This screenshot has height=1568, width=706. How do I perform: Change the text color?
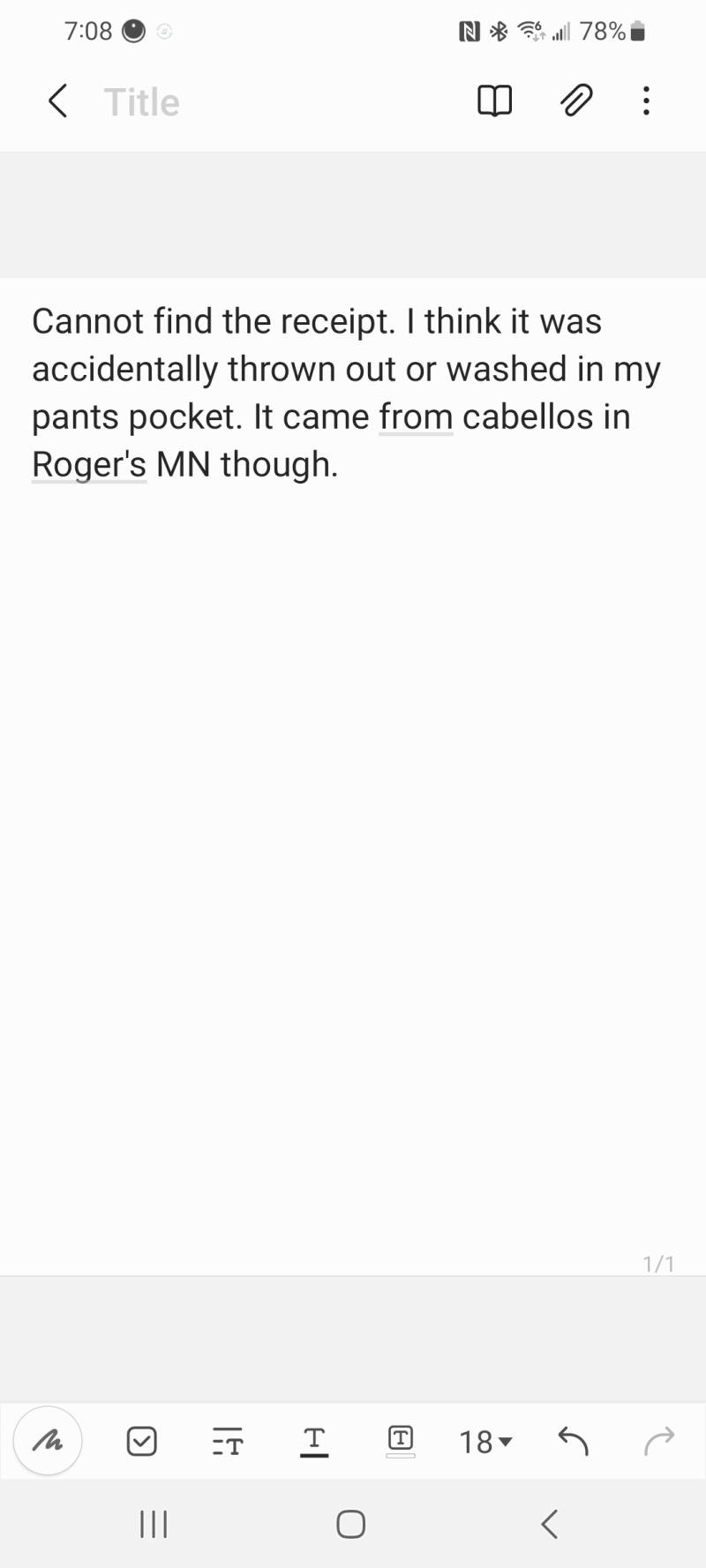pyautogui.click(x=313, y=1442)
